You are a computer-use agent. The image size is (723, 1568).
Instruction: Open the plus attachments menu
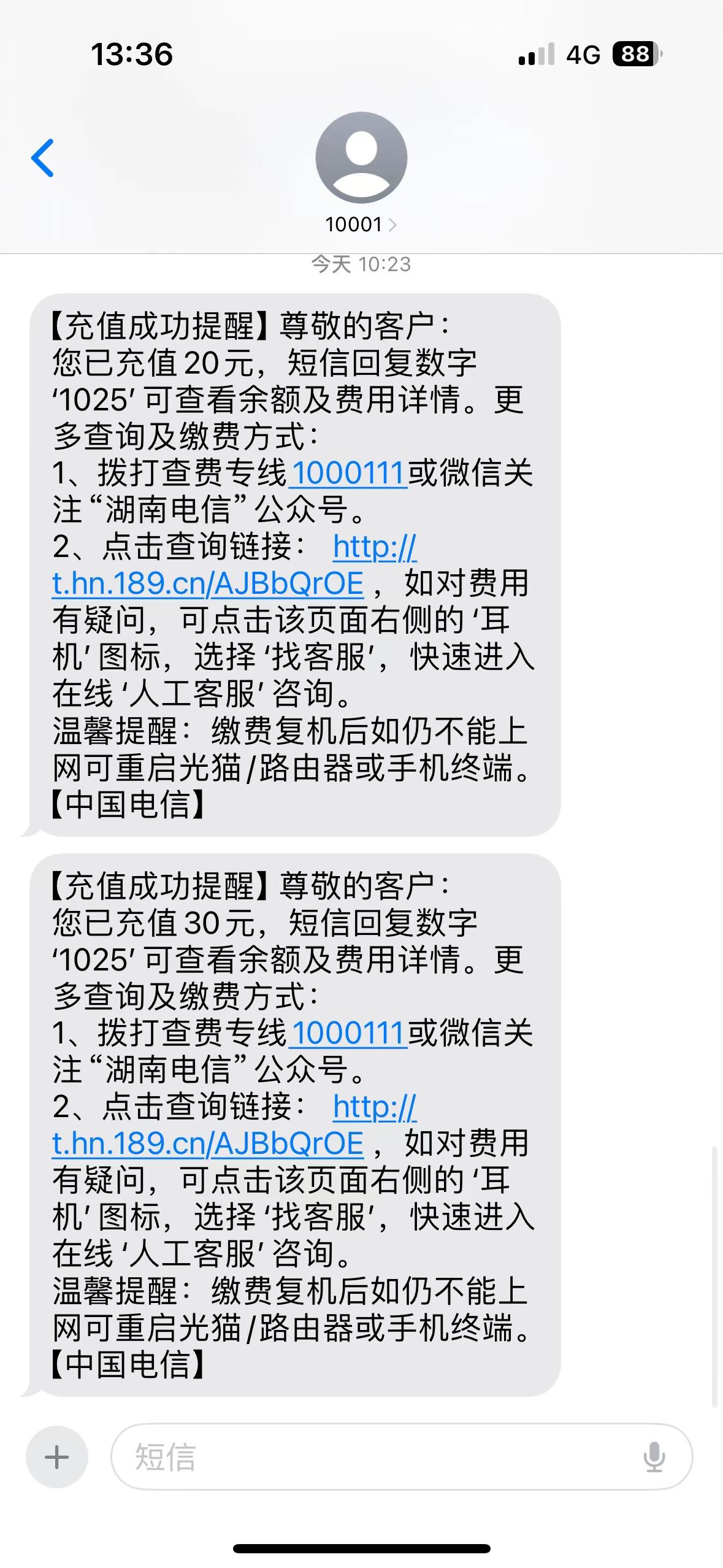[x=57, y=1457]
